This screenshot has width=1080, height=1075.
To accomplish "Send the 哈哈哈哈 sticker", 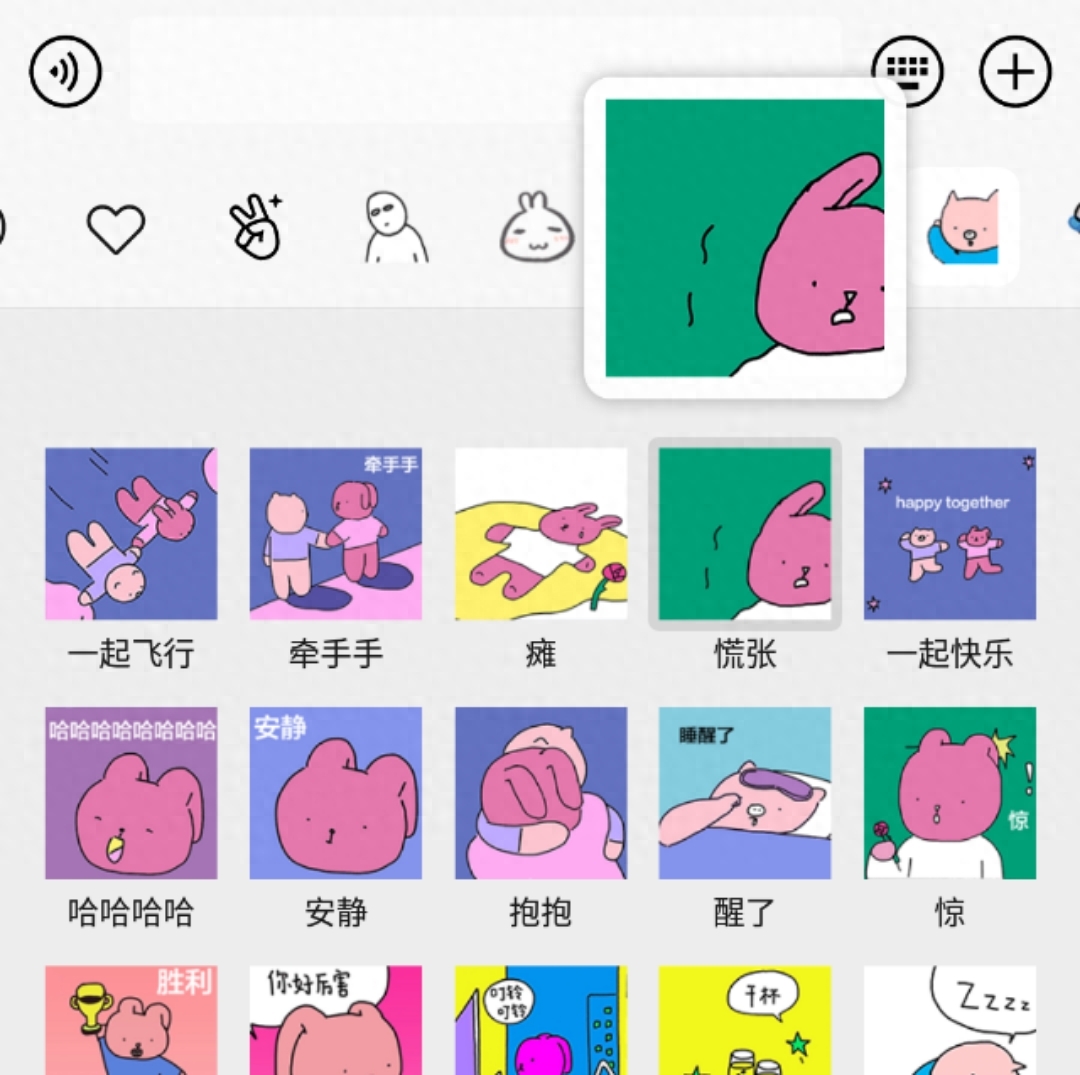I will (131, 793).
